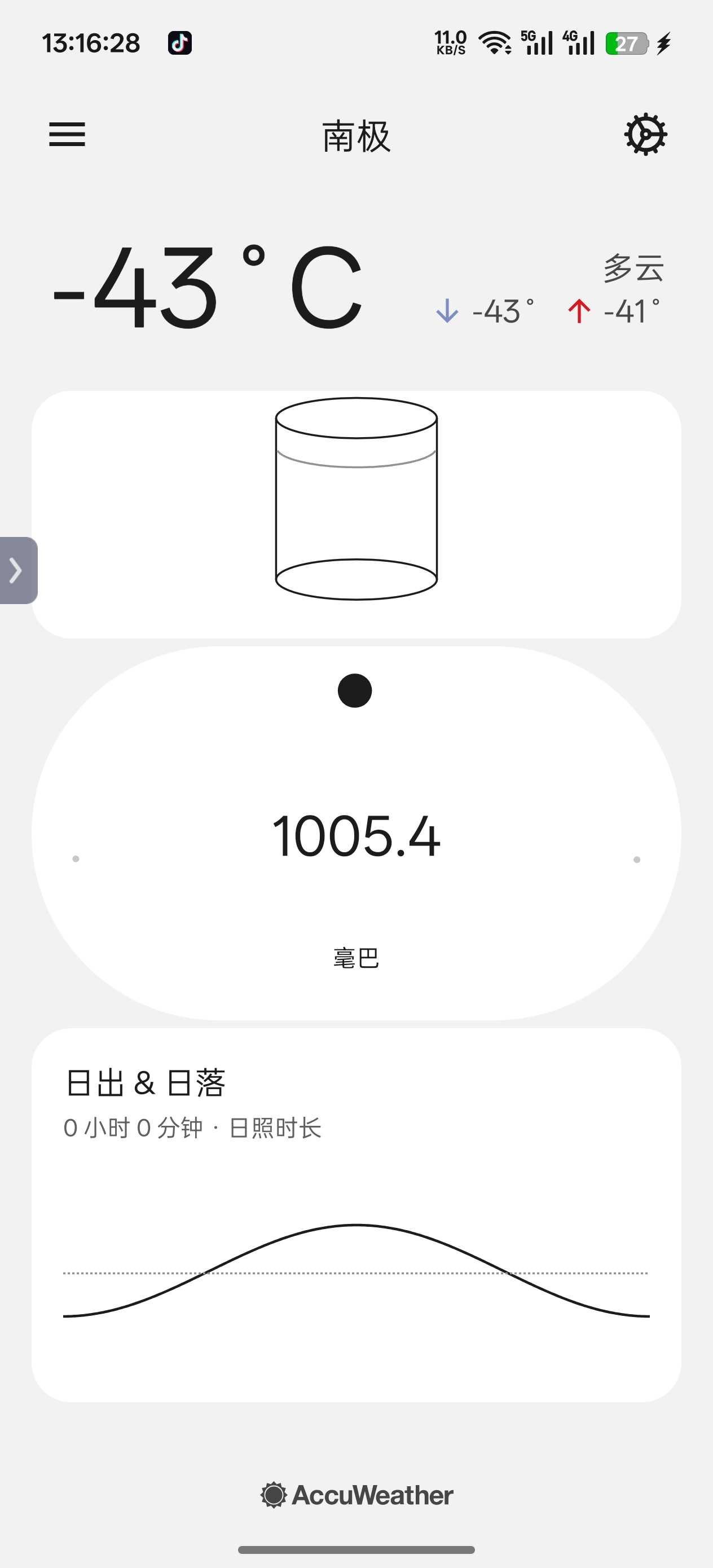This screenshot has width=713, height=1568.
Task: Expand the side panel arrow handle
Action: pyautogui.click(x=17, y=570)
